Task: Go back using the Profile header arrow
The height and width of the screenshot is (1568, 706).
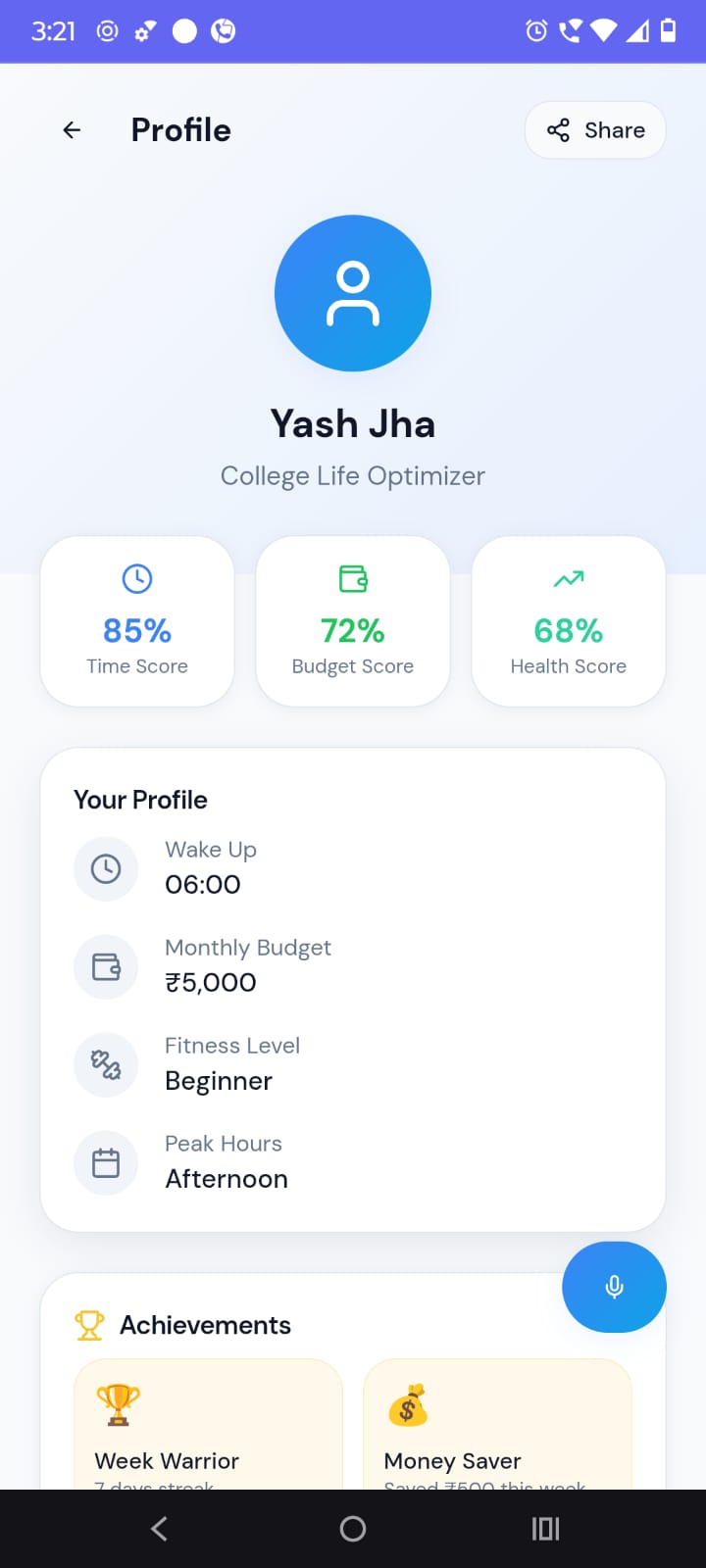Action: tap(72, 130)
